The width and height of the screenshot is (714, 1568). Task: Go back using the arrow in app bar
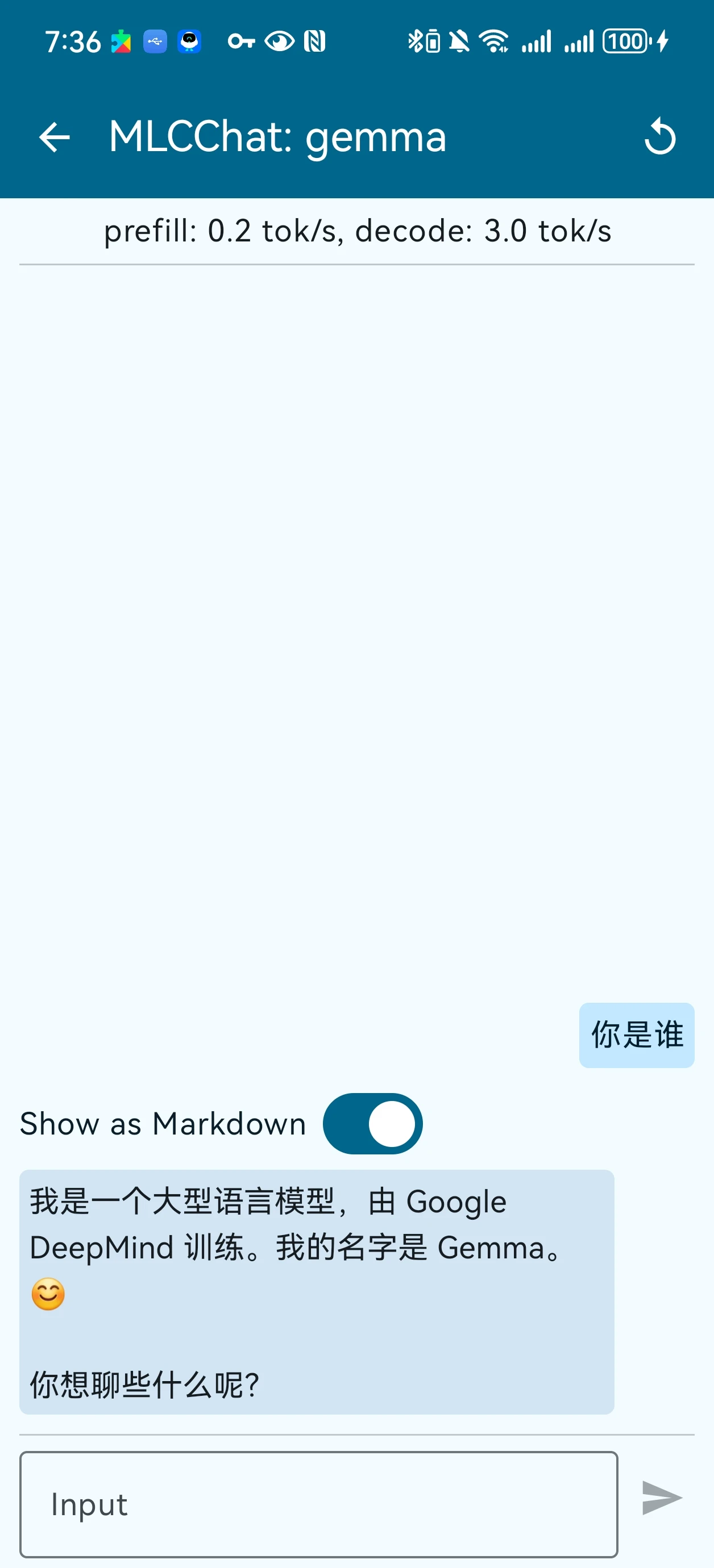[55, 136]
